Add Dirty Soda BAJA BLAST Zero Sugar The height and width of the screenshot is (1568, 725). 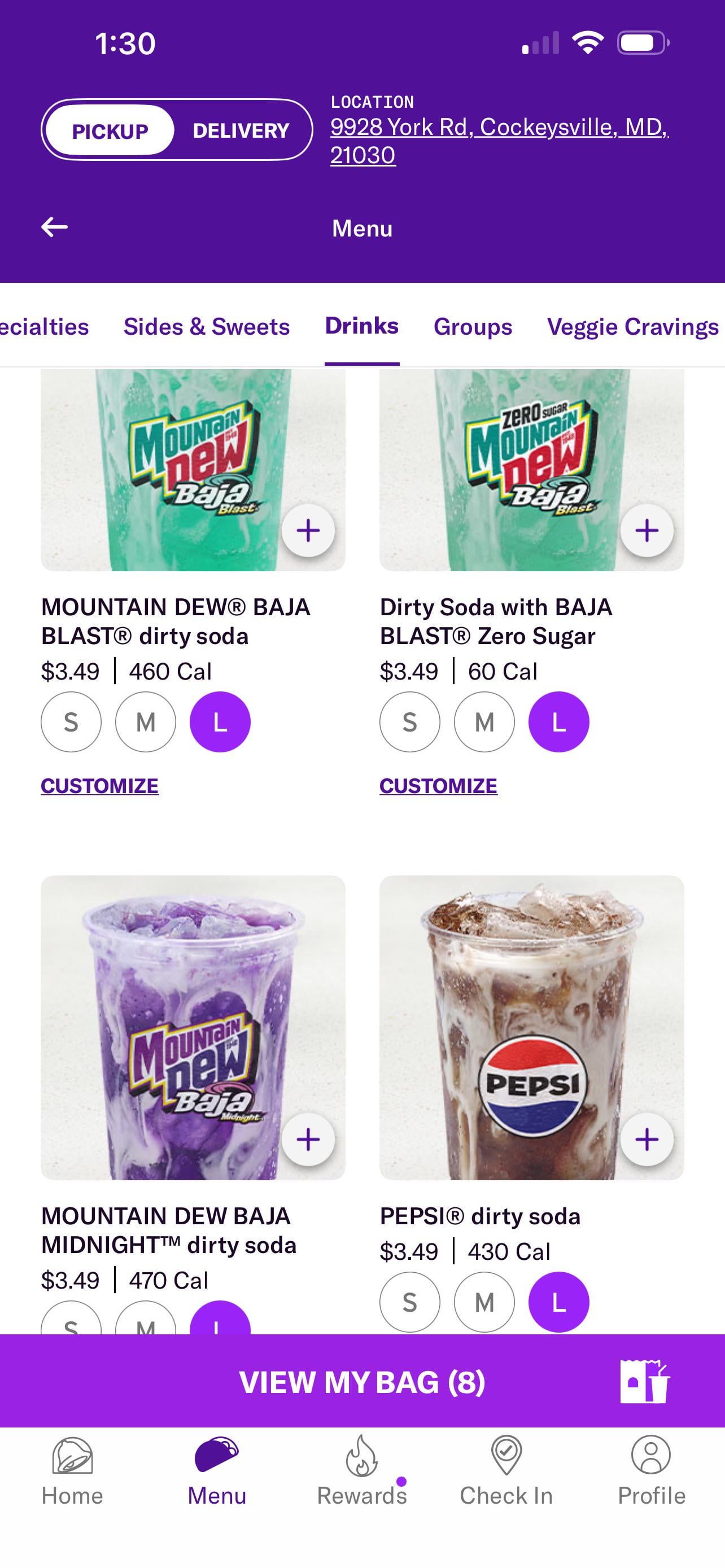(647, 530)
